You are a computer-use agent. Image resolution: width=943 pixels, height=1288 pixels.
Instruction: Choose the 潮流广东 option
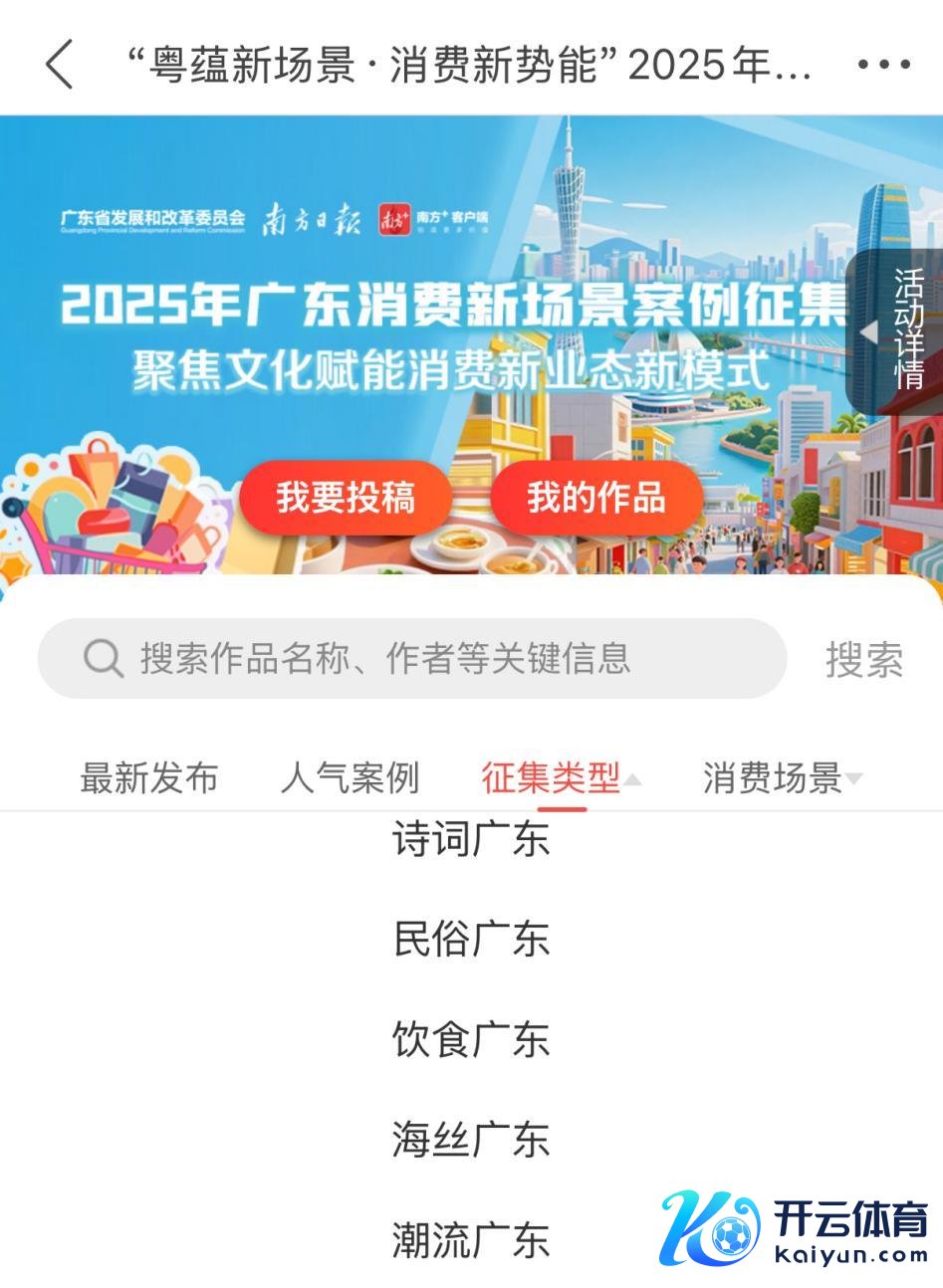[471, 1240]
